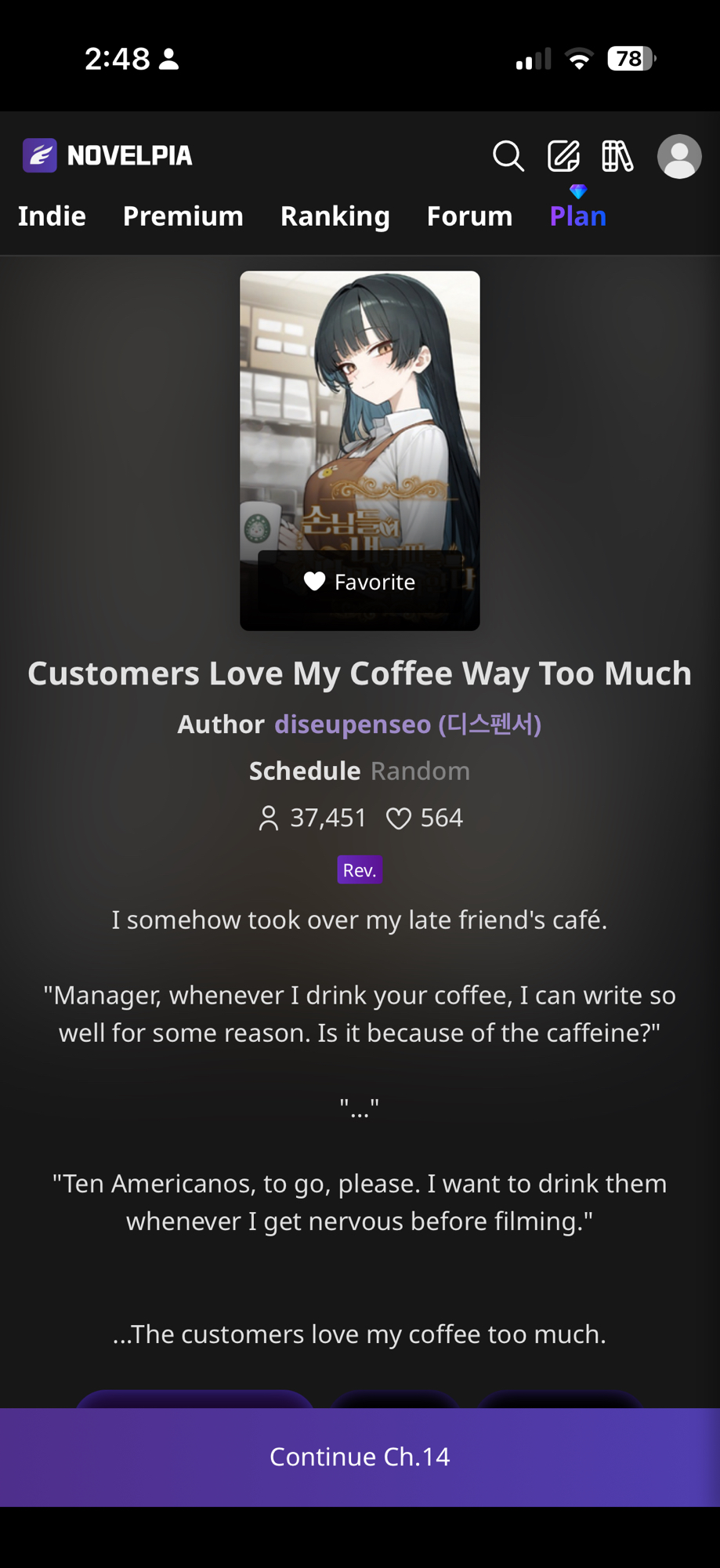Switch to the Indie tab

coord(52,216)
